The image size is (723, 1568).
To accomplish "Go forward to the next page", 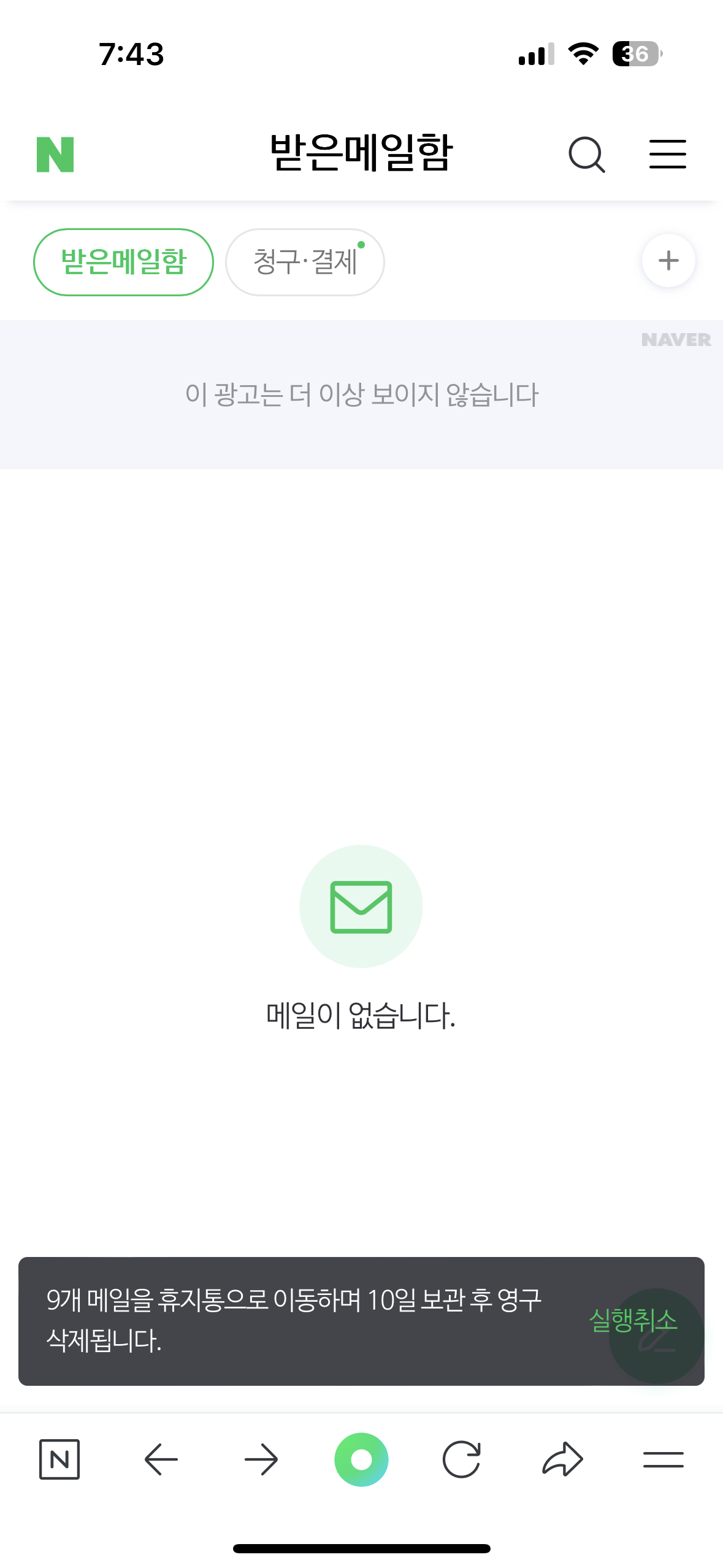I will [261, 1459].
